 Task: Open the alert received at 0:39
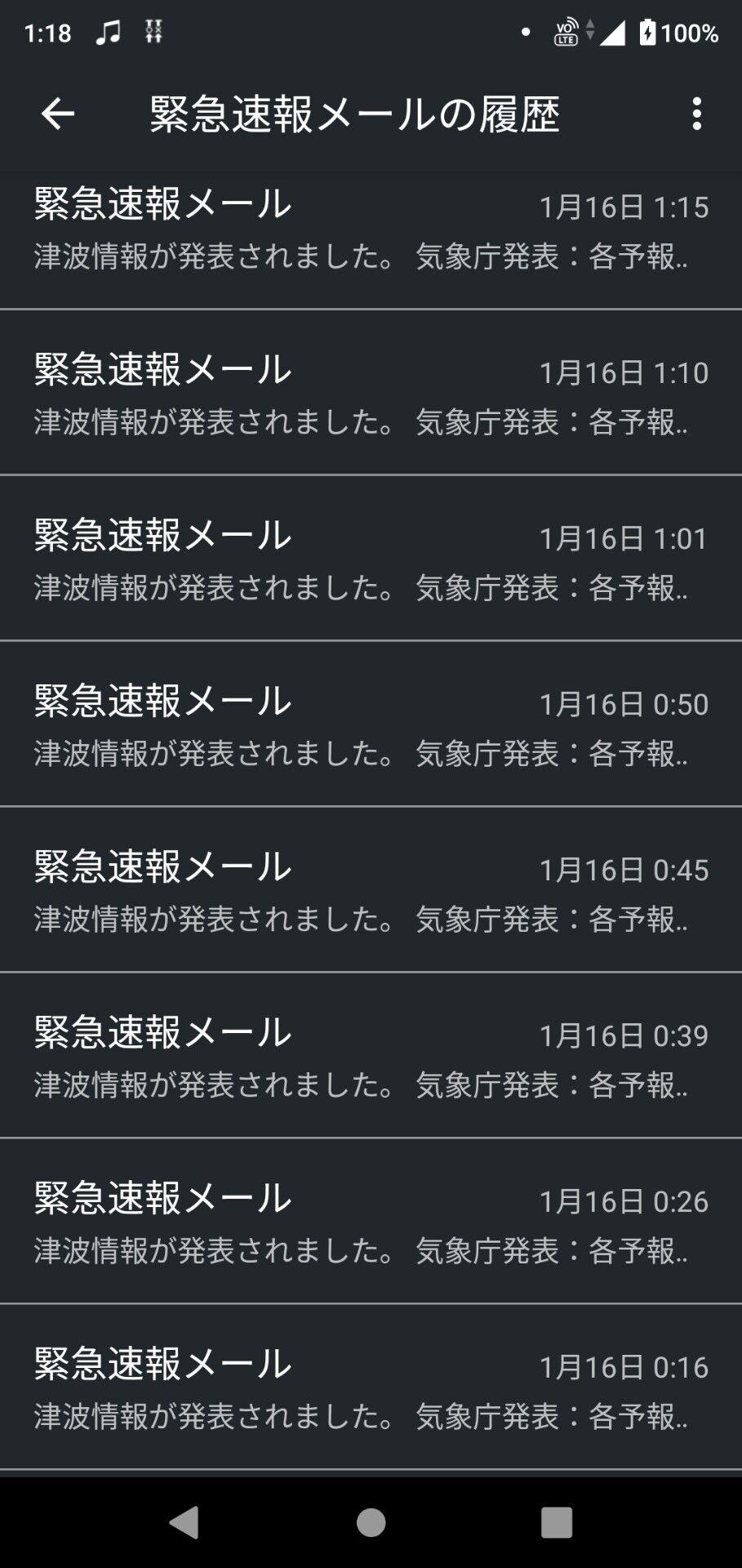click(x=371, y=1058)
